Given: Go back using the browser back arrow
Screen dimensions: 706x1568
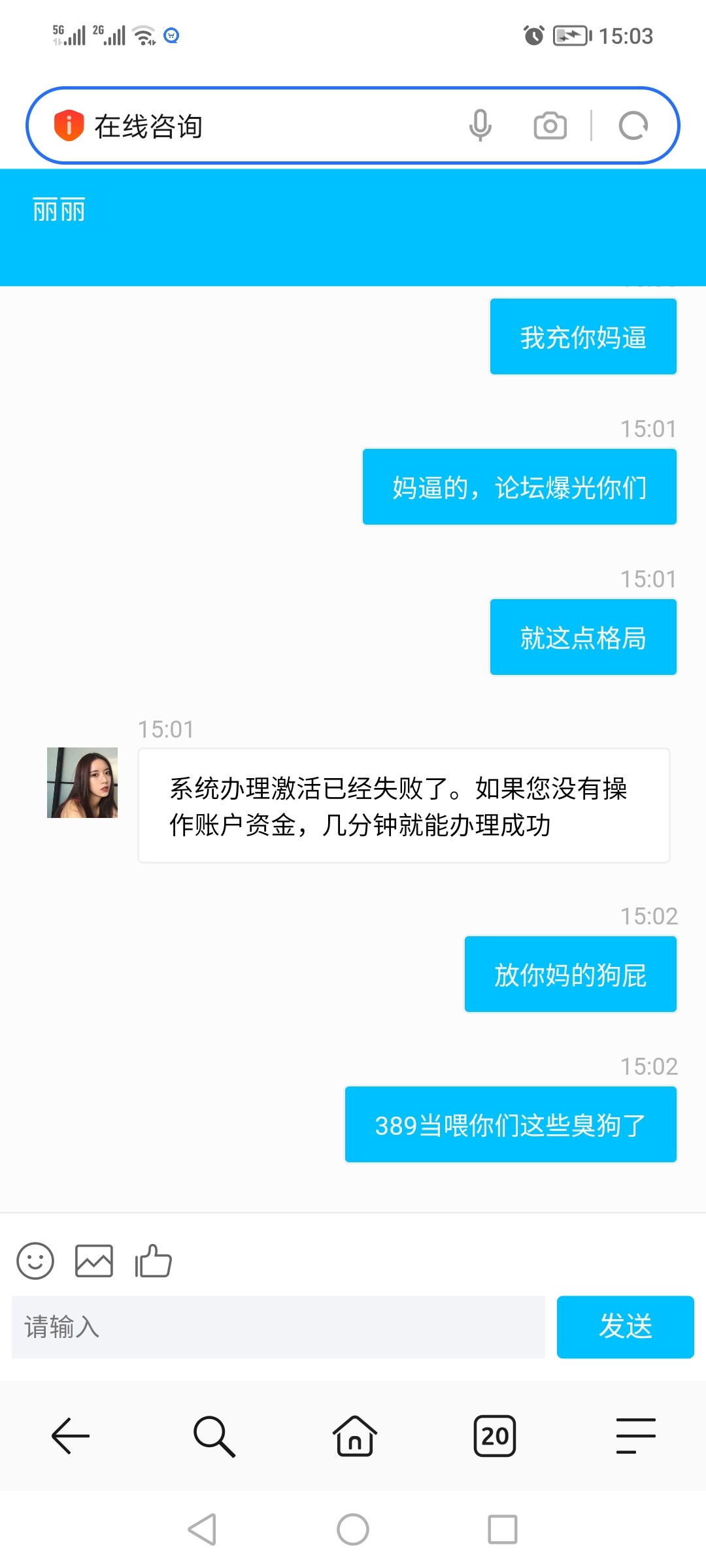Looking at the screenshot, I should pyautogui.click(x=71, y=1435).
